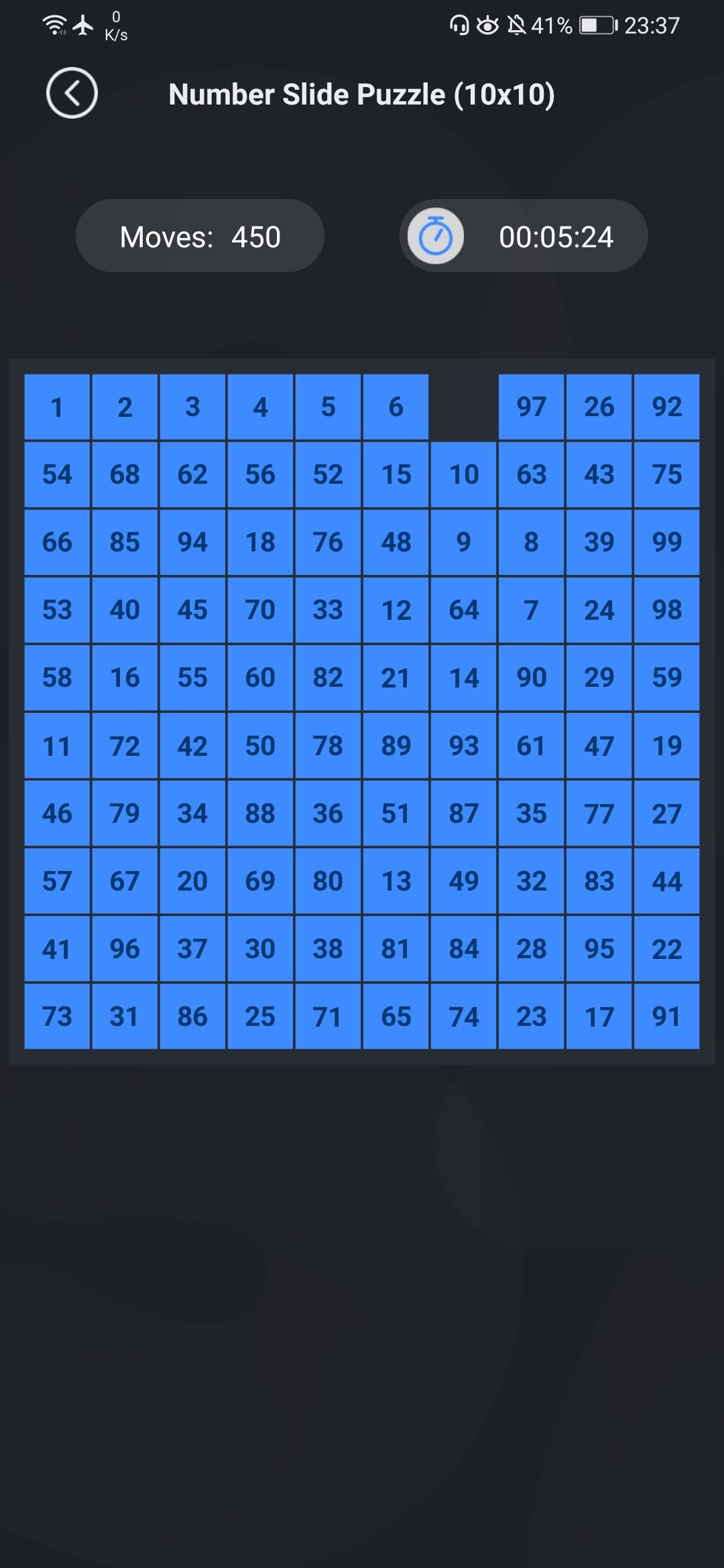The width and height of the screenshot is (724, 1568).
Task: Tap tile 73 in the bottom-left corner
Action: [58, 1017]
